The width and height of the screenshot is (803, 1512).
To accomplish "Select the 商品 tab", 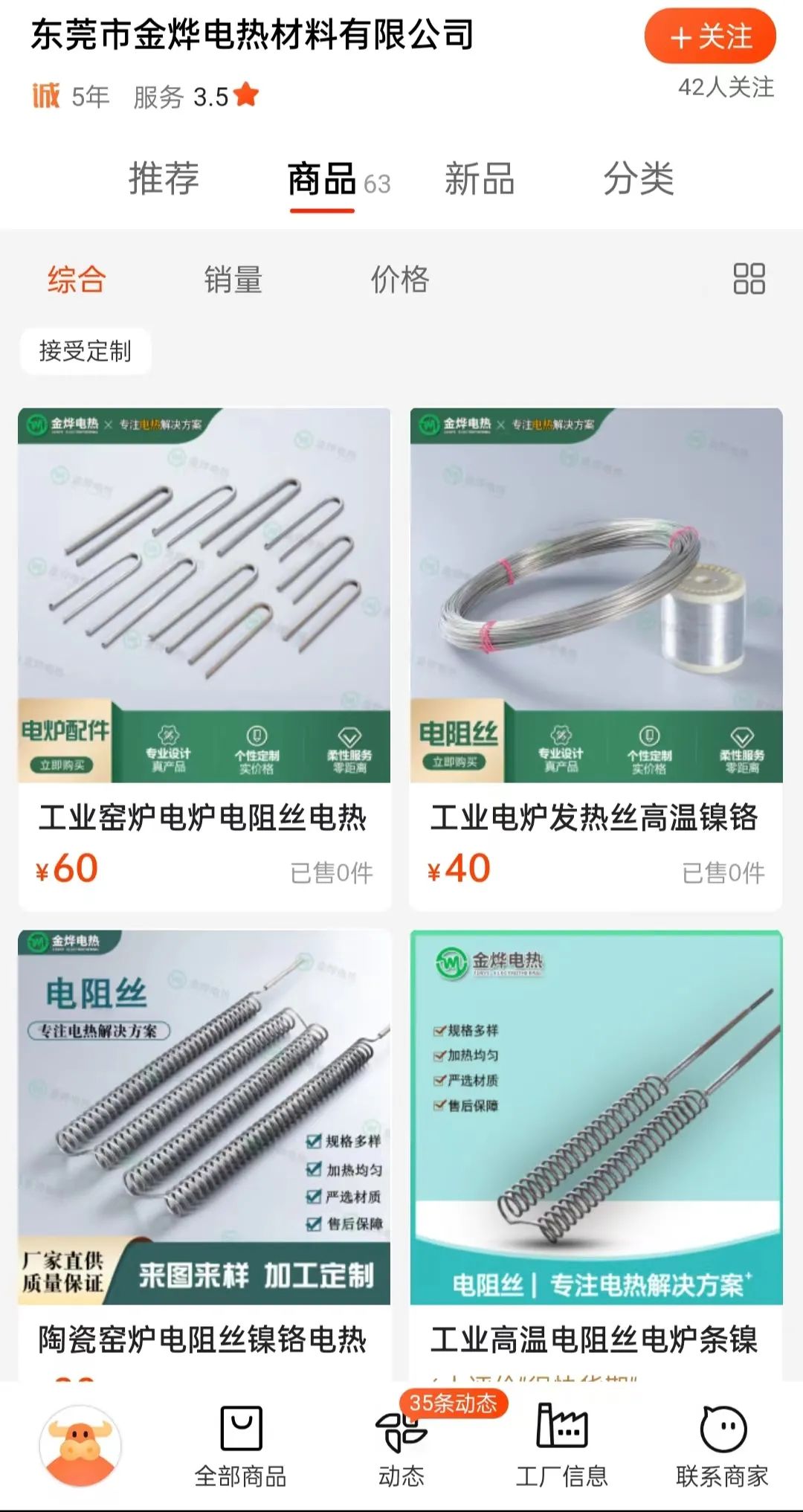I will pos(339,180).
